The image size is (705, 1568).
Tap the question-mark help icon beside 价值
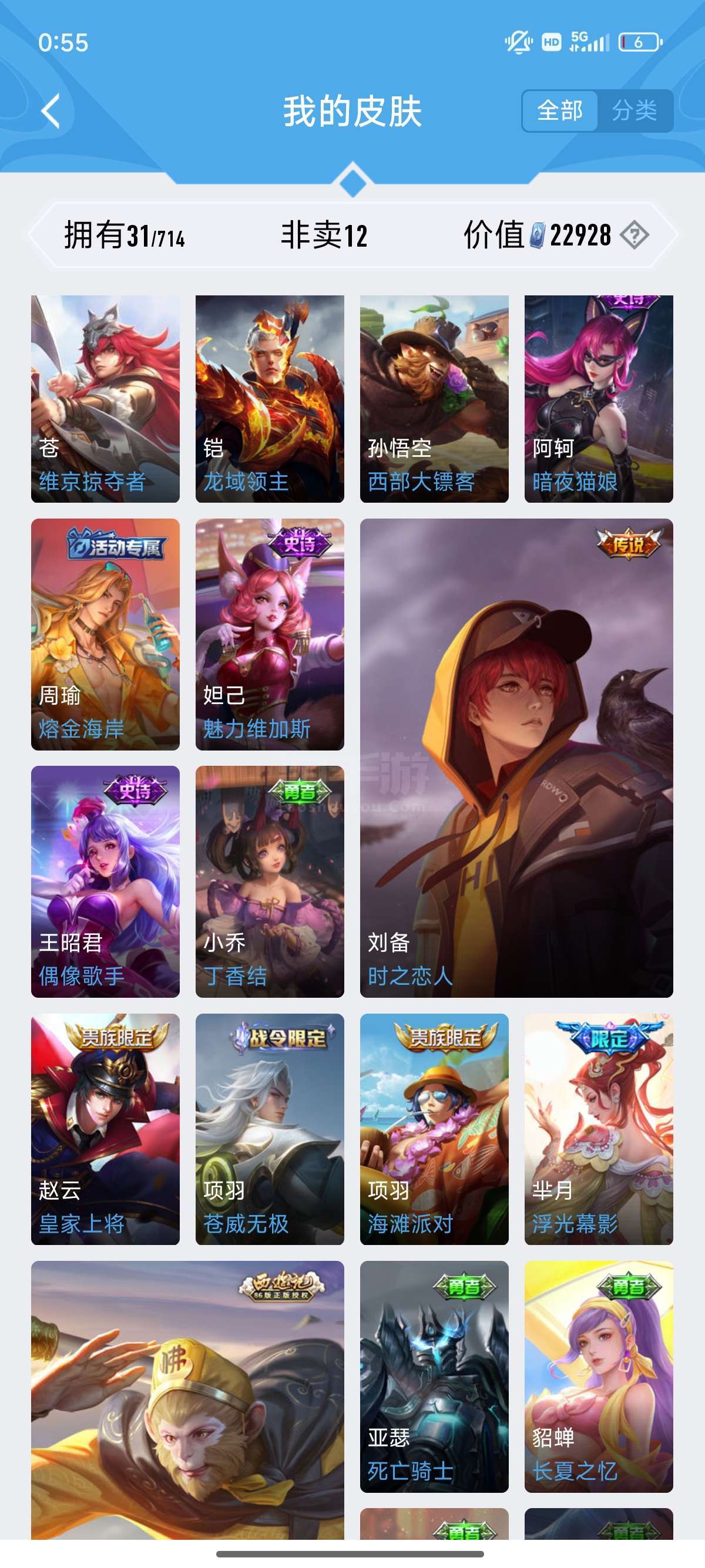click(x=634, y=235)
